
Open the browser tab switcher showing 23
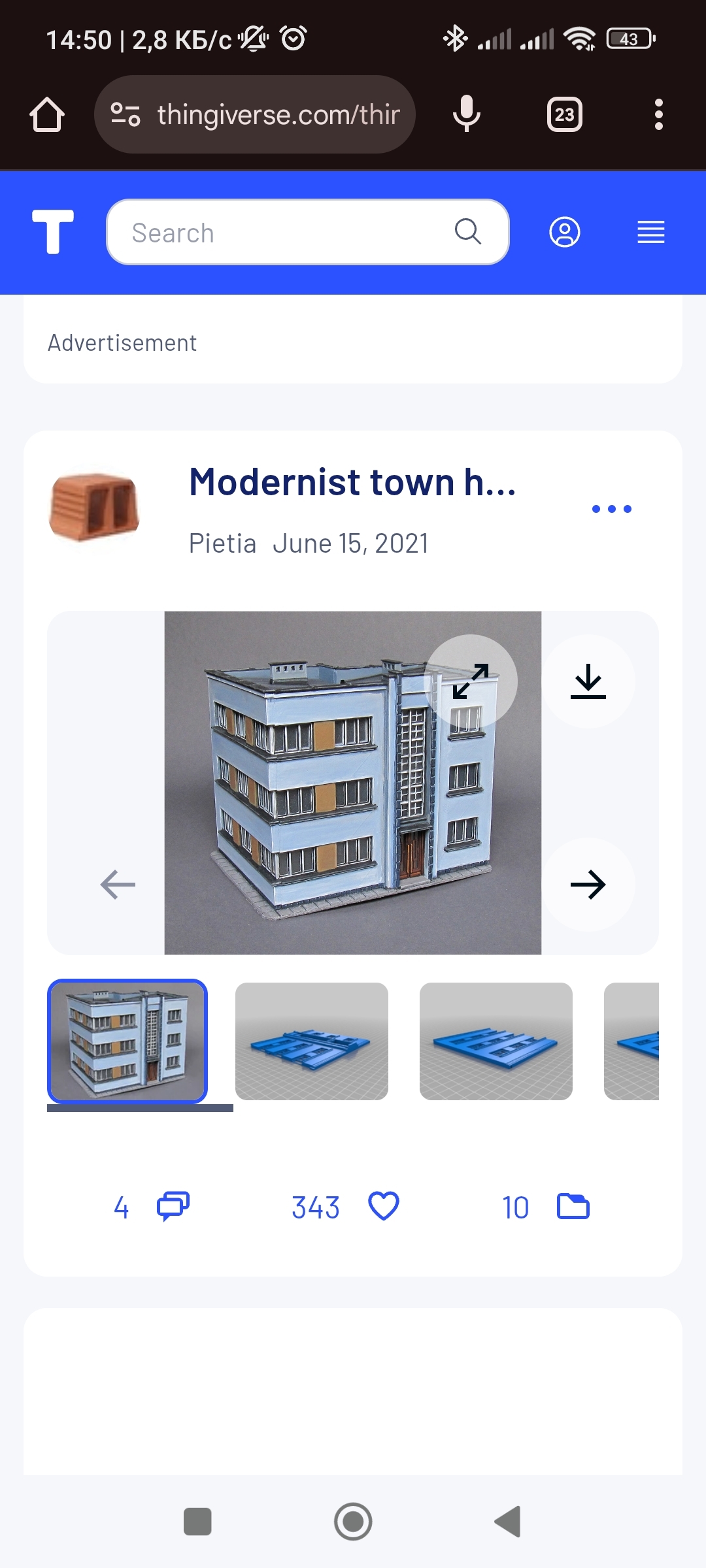click(565, 114)
